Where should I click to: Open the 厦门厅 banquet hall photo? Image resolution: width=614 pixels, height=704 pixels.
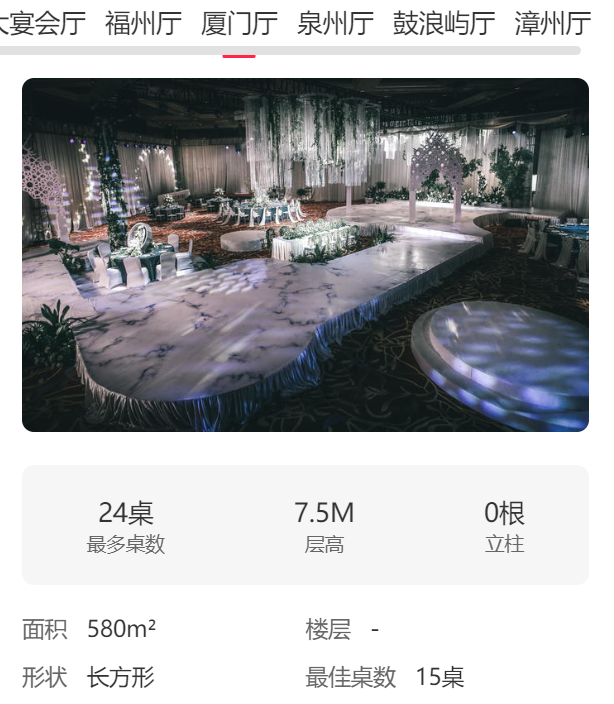coord(305,255)
